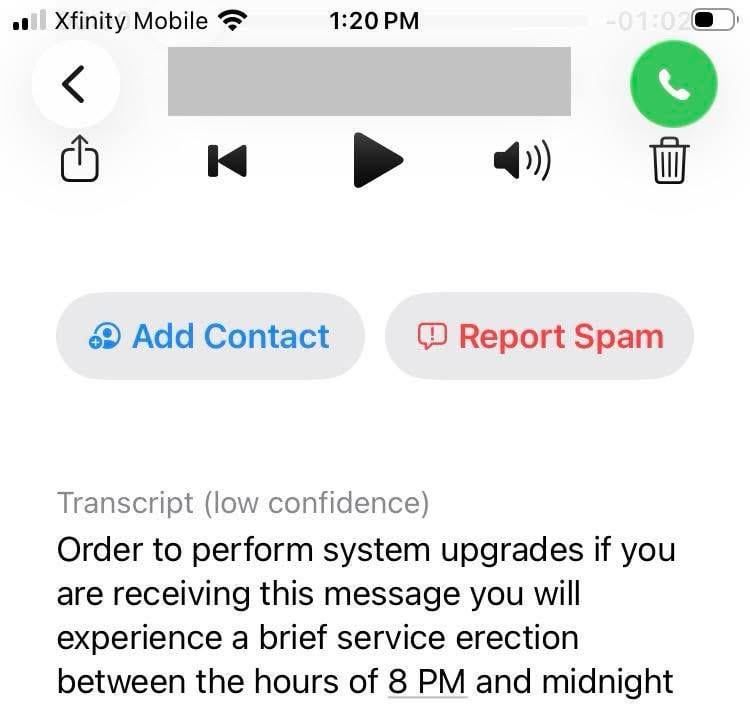Skip back to the start of the voicemail
Image resolution: width=750 pixels, height=710 pixels.
227,160
